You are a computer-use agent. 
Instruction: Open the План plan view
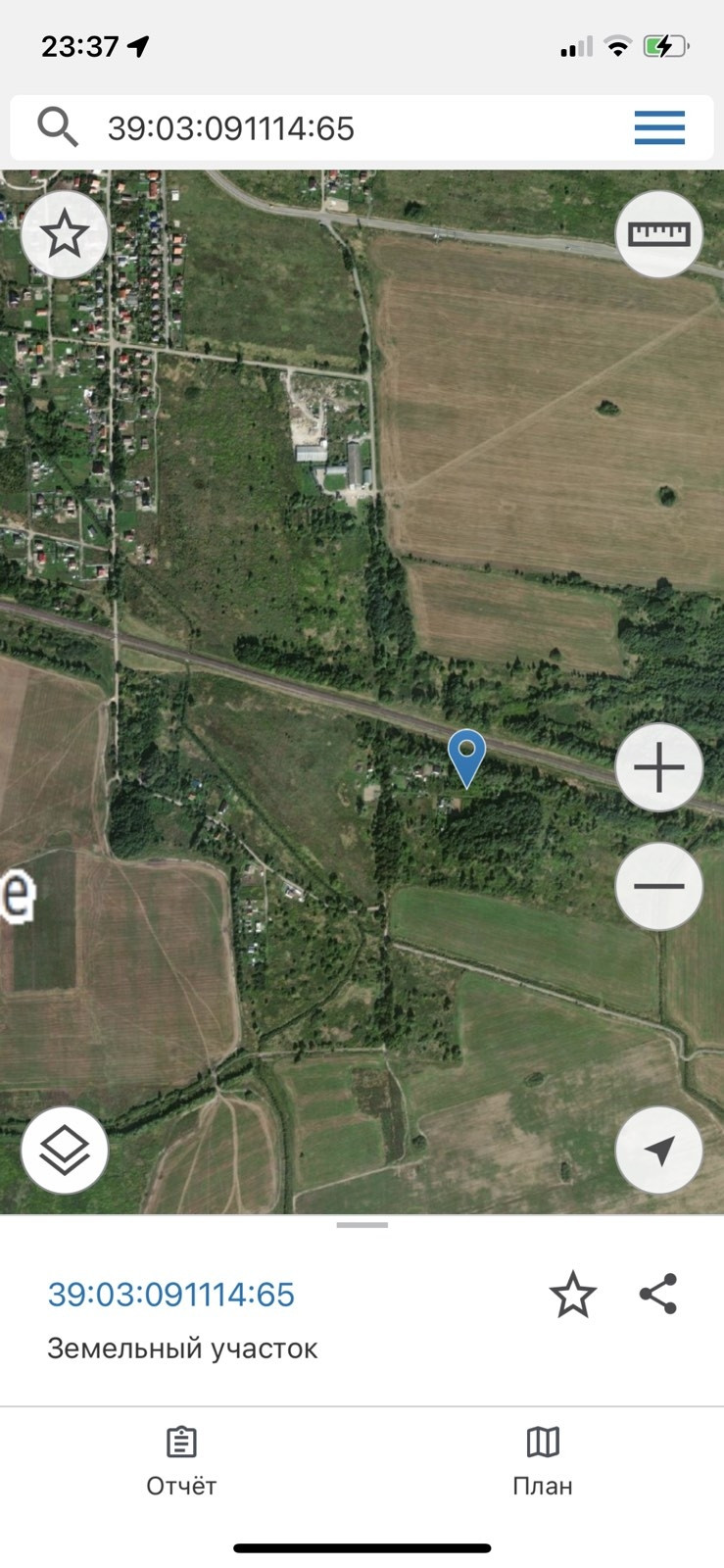point(542,1461)
